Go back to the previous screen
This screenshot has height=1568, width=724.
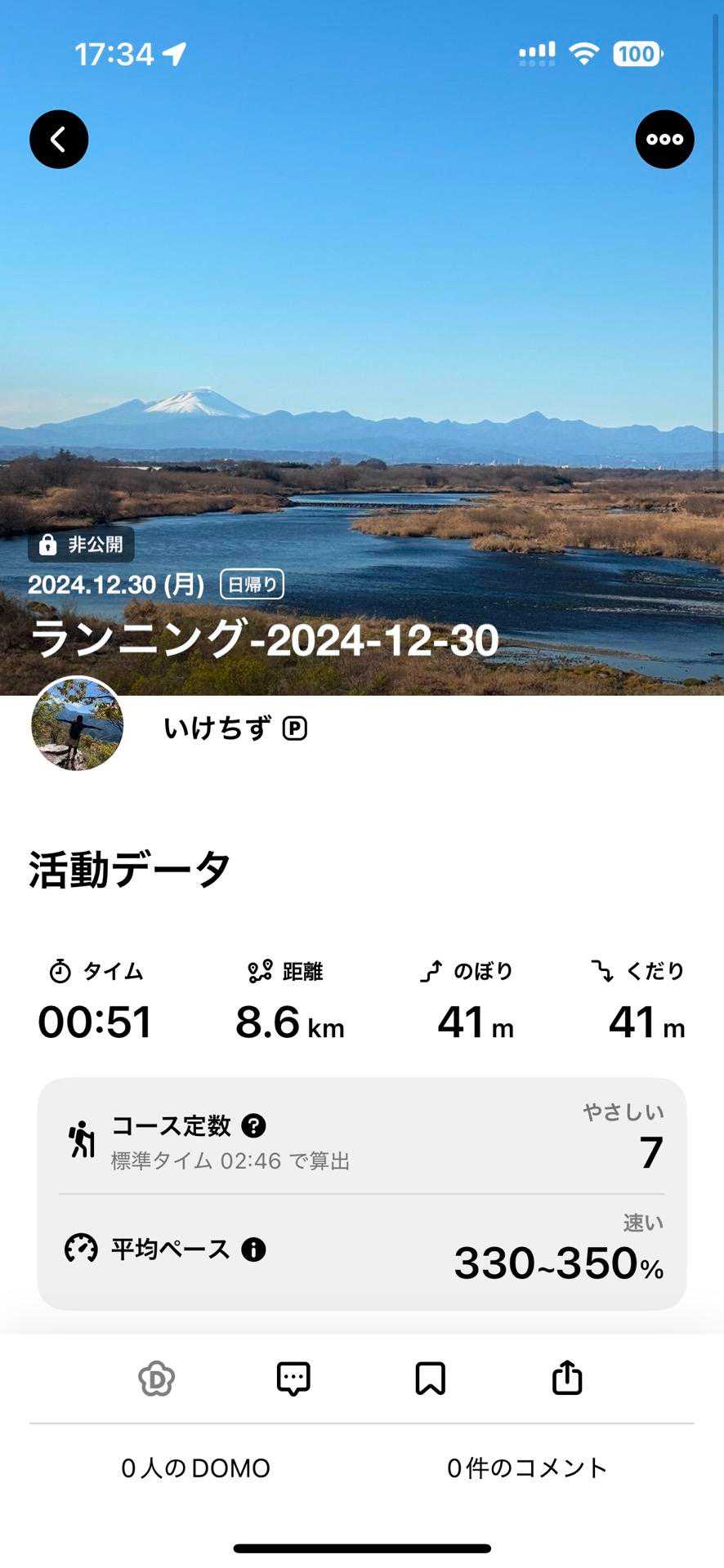click(59, 140)
